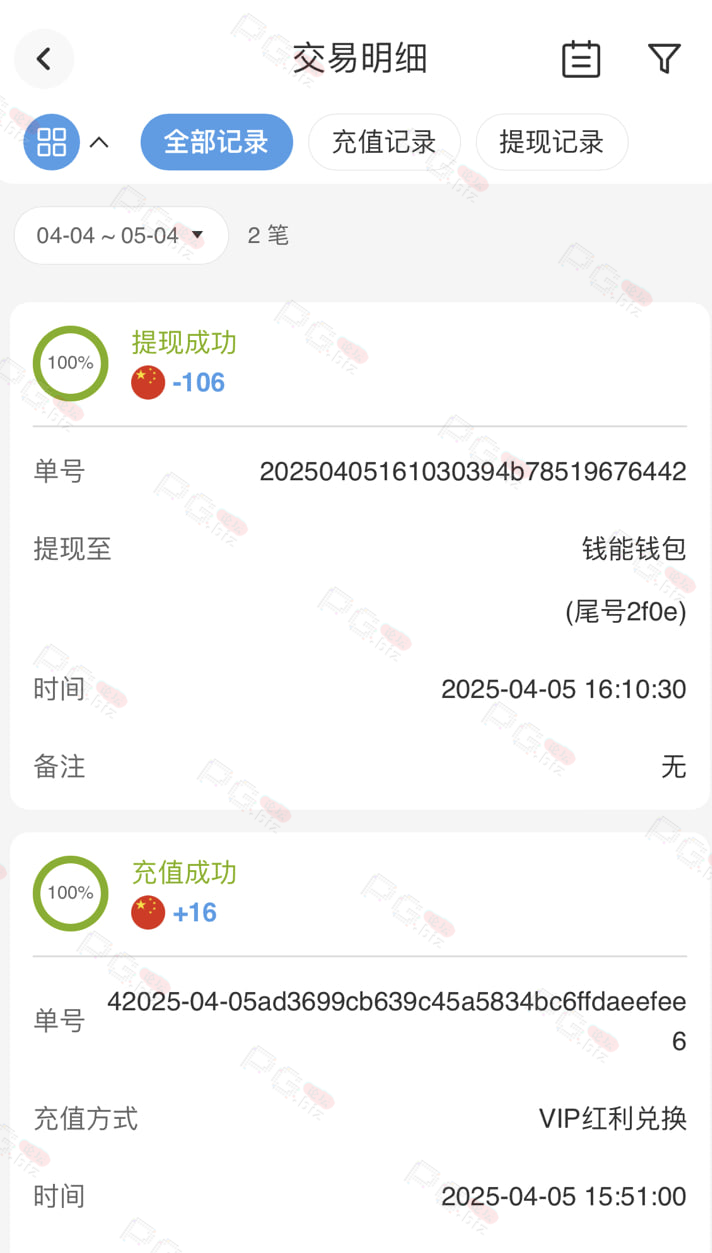Switch to the 充值记录 tab
The height and width of the screenshot is (1253, 712).
(x=384, y=142)
